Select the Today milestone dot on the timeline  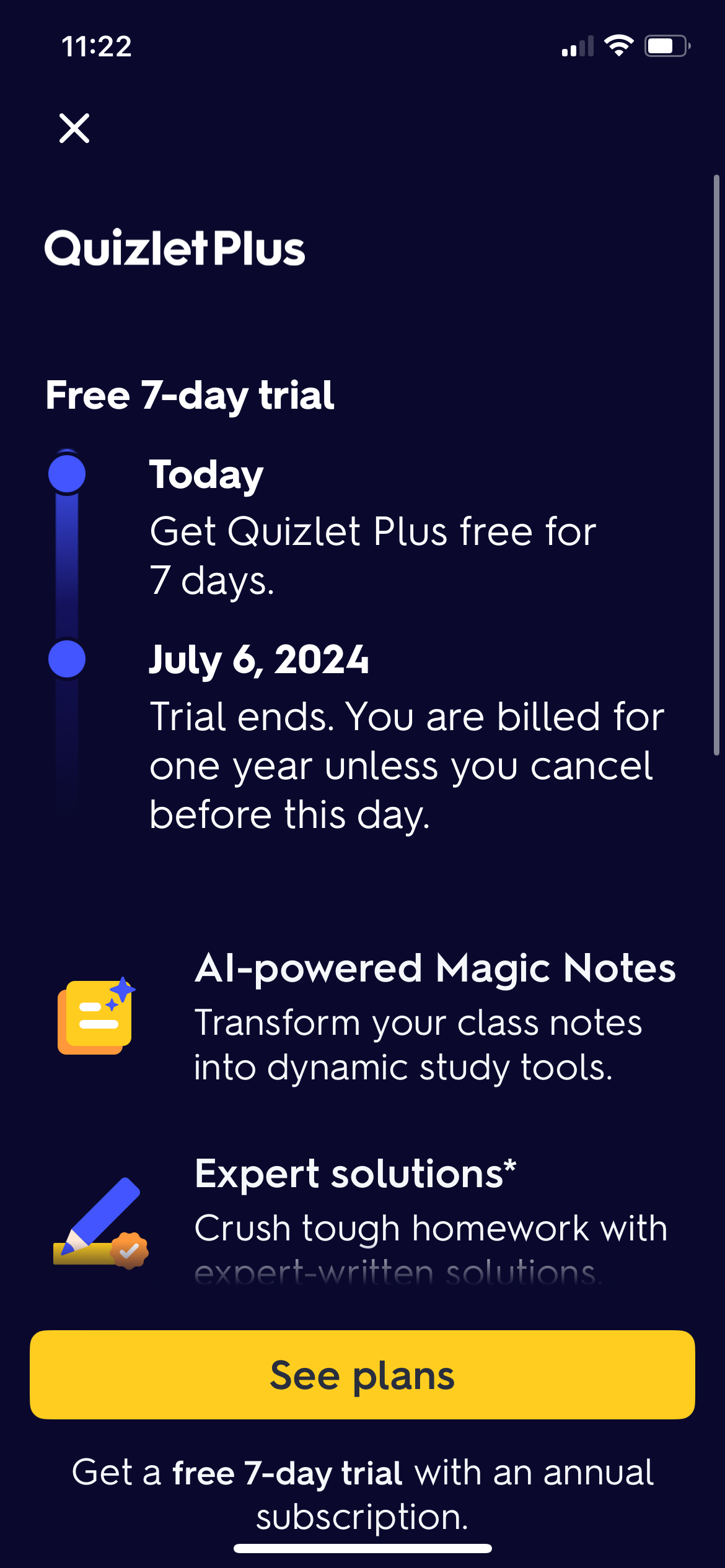coord(67,474)
